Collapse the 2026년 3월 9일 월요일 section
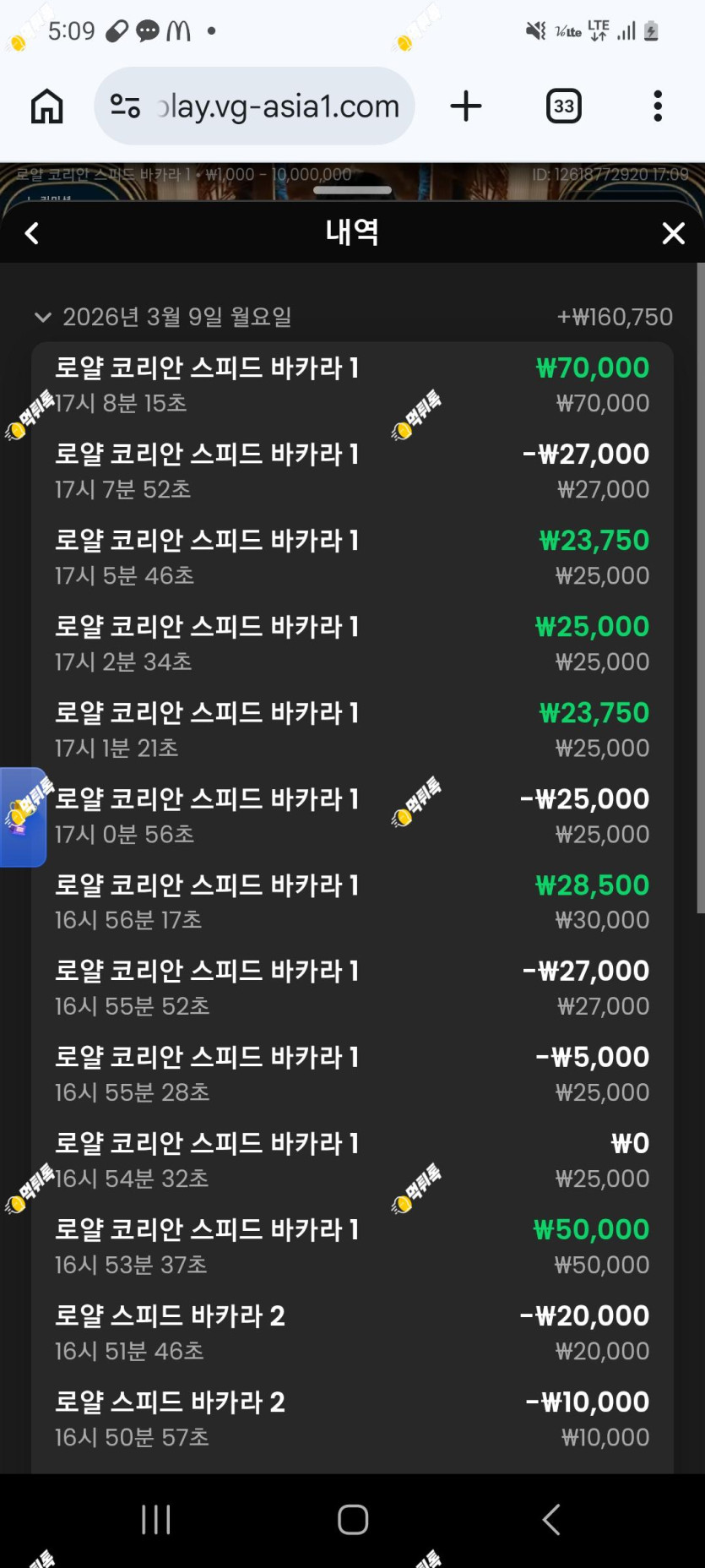The image size is (705, 1568). [x=42, y=318]
